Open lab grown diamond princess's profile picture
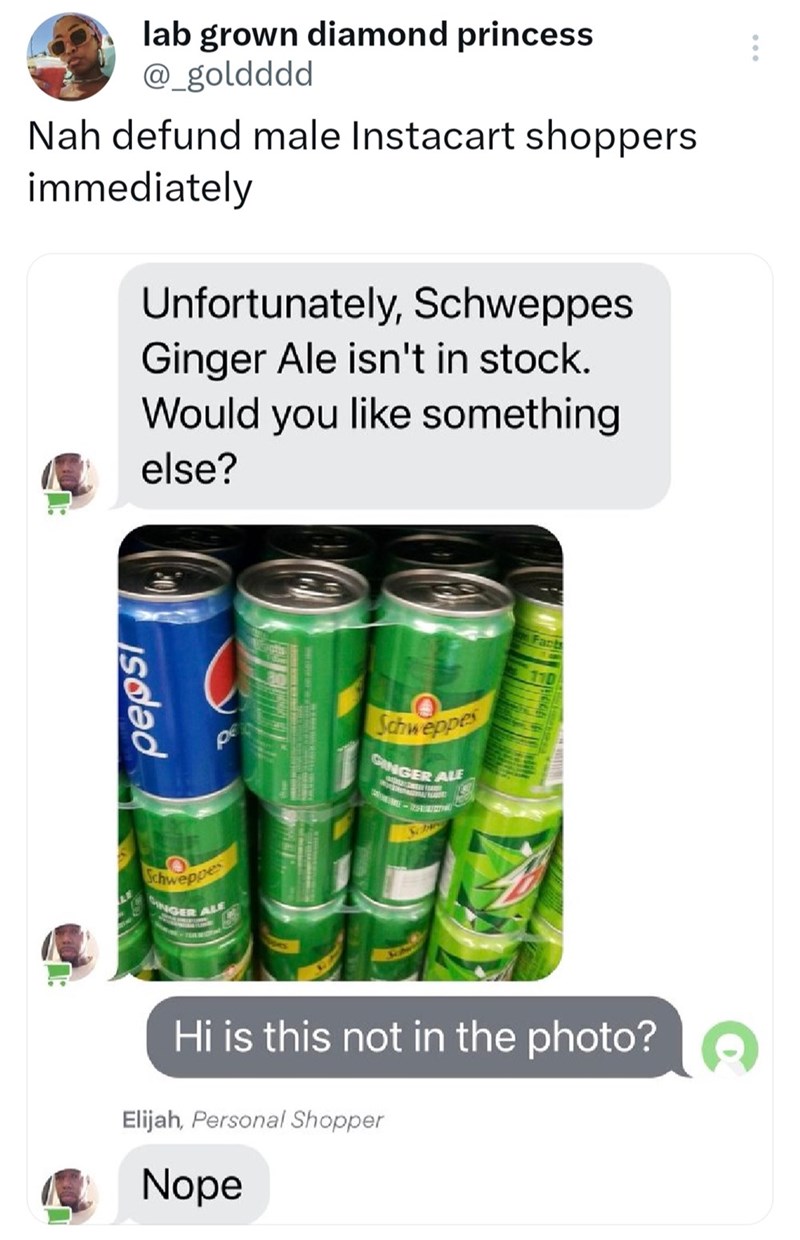 (71, 56)
